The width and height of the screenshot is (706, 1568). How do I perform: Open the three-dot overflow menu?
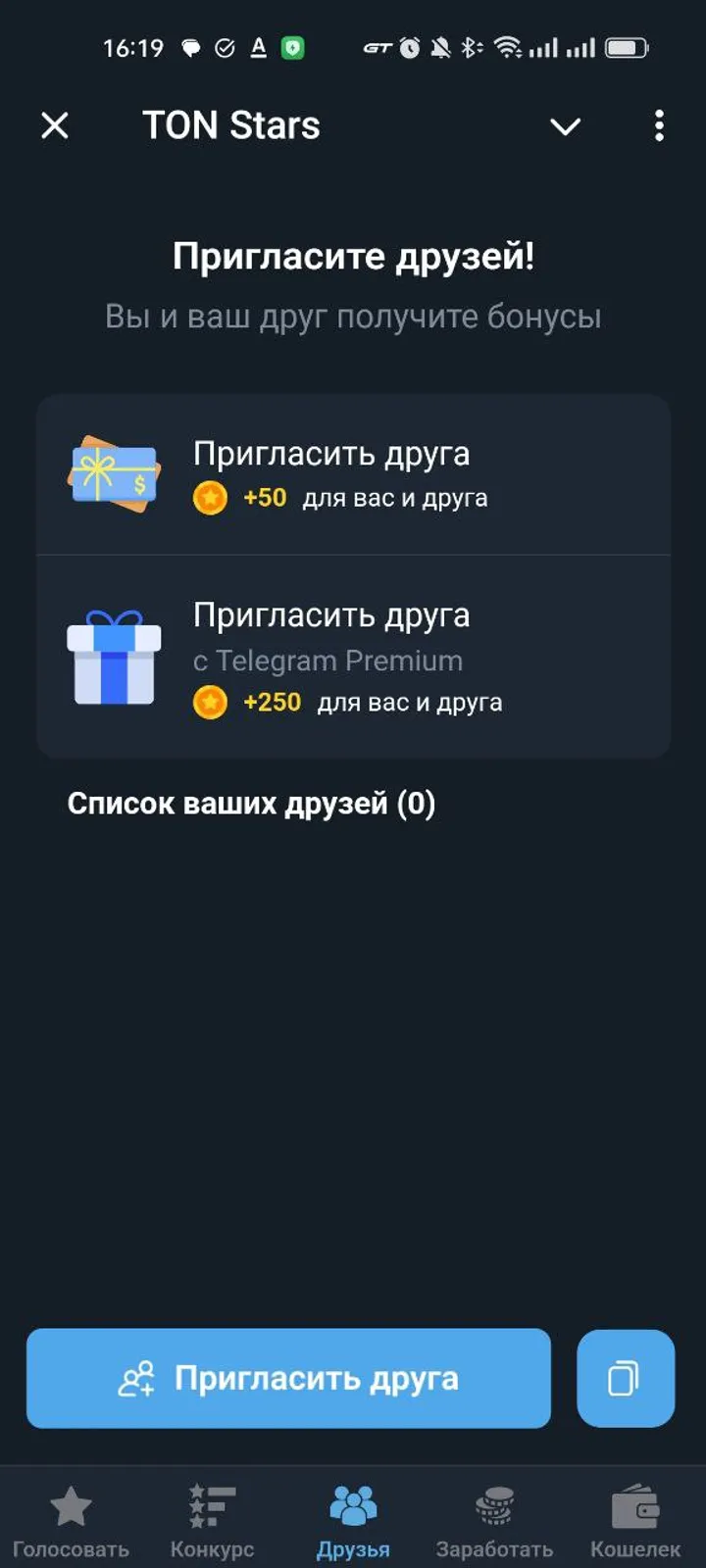click(x=659, y=125)
